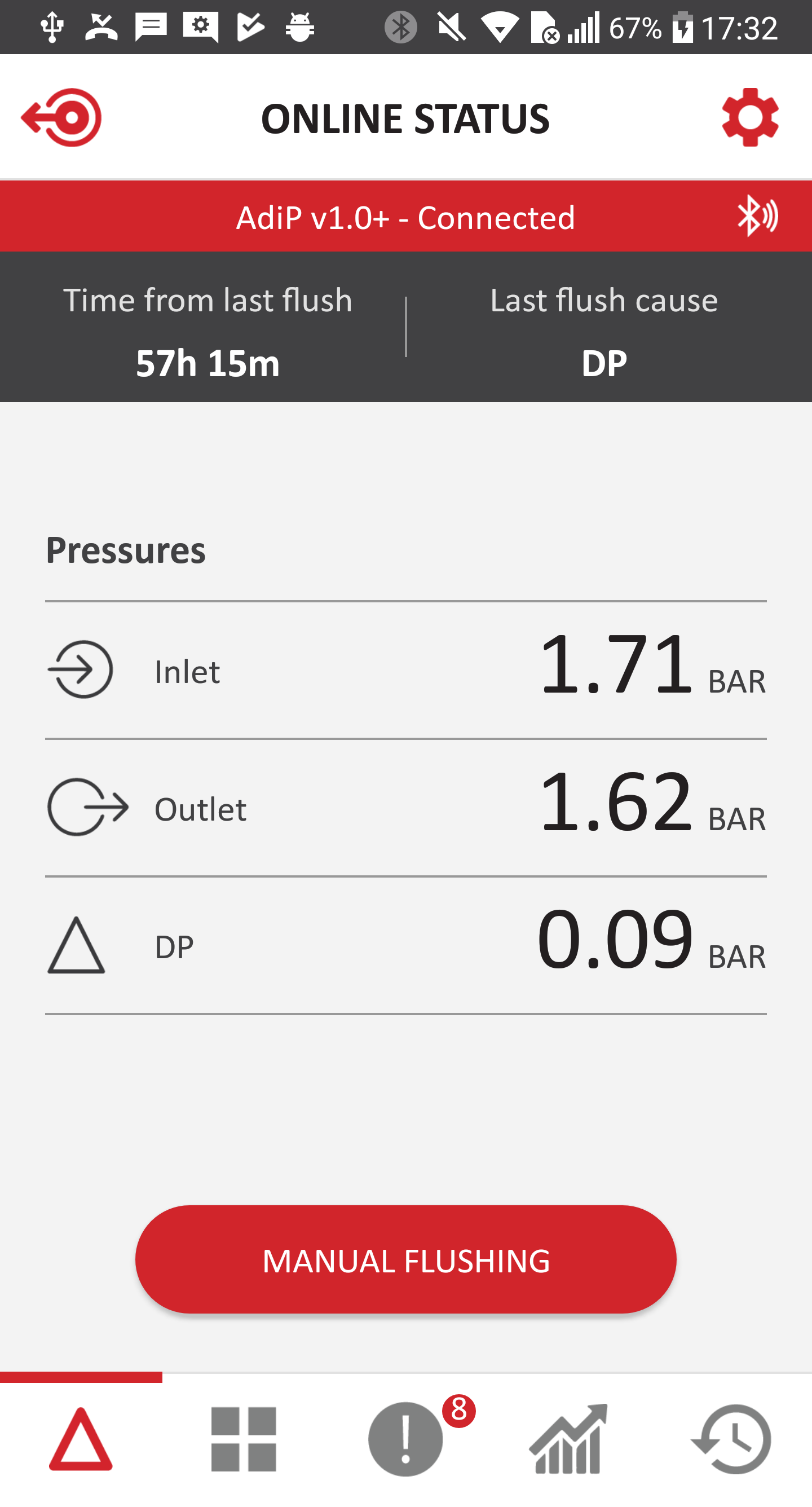The width and height of the screenshot is (812, 1507).
Task: Open the settings gear
Action: point(750,117)
